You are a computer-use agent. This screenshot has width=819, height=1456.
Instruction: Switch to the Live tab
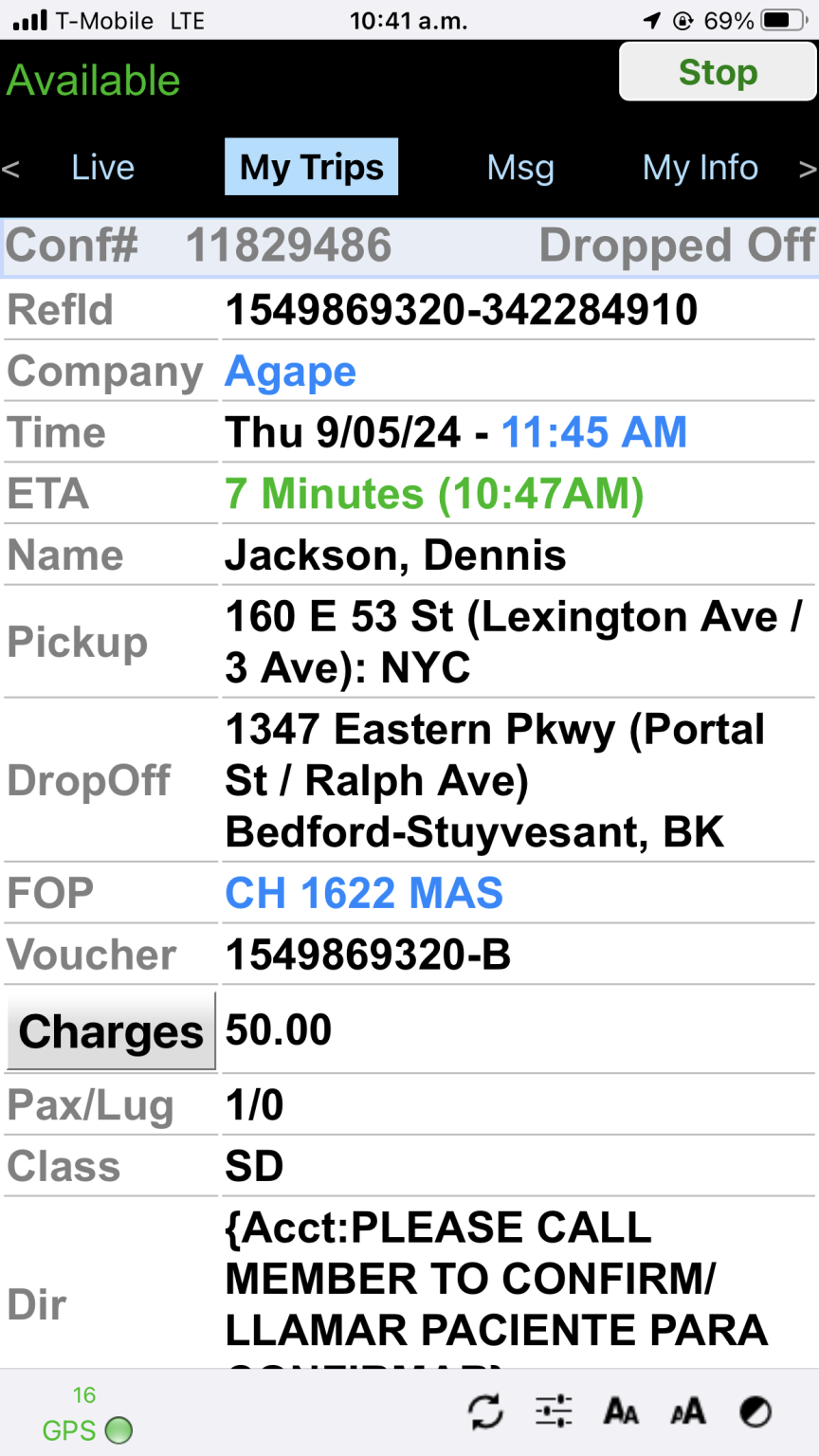tap(102, 168)
